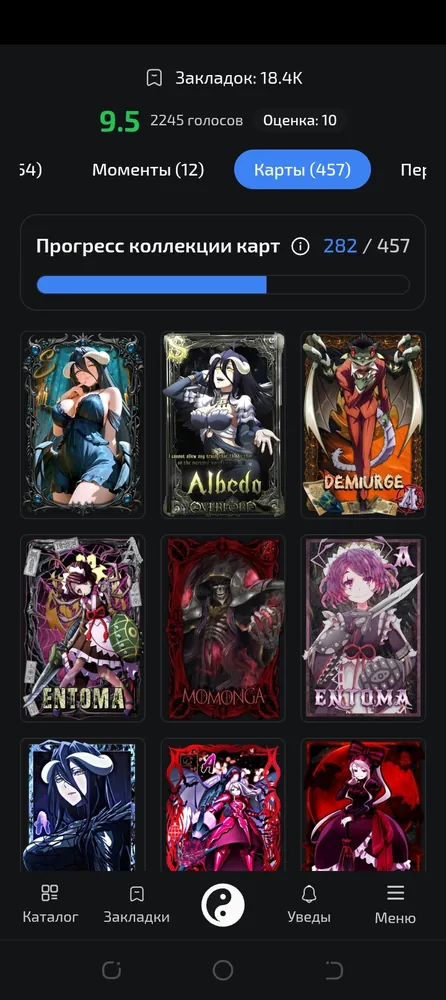
Task: Open Уведы notifications
Action: (x=309, y=904)
